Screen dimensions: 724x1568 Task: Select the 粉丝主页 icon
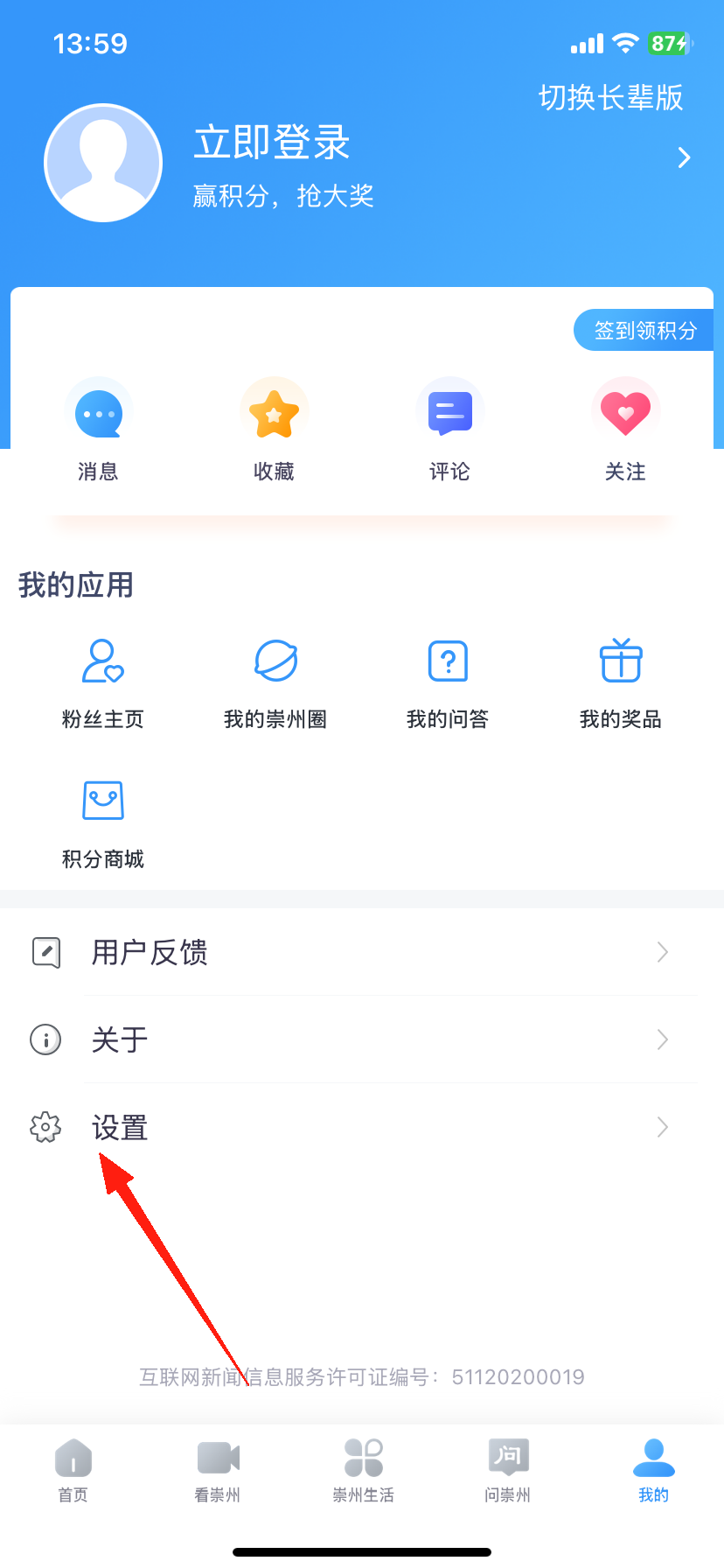pyautogui.click(x=101, y=661)
